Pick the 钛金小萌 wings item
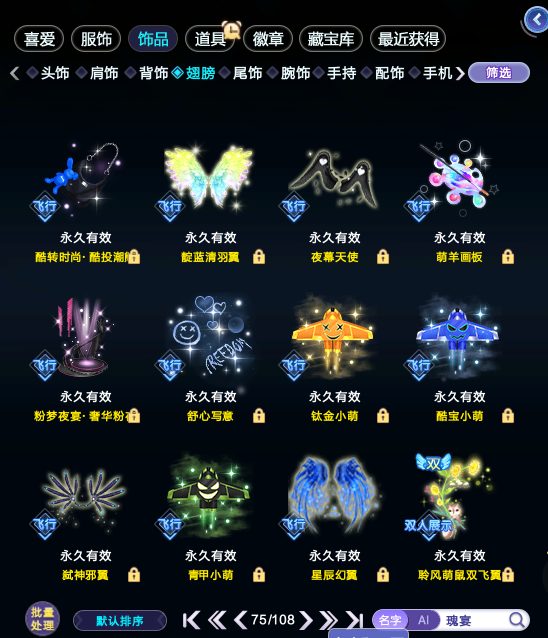This screenshot has height=638, width=548. (334, 361)
